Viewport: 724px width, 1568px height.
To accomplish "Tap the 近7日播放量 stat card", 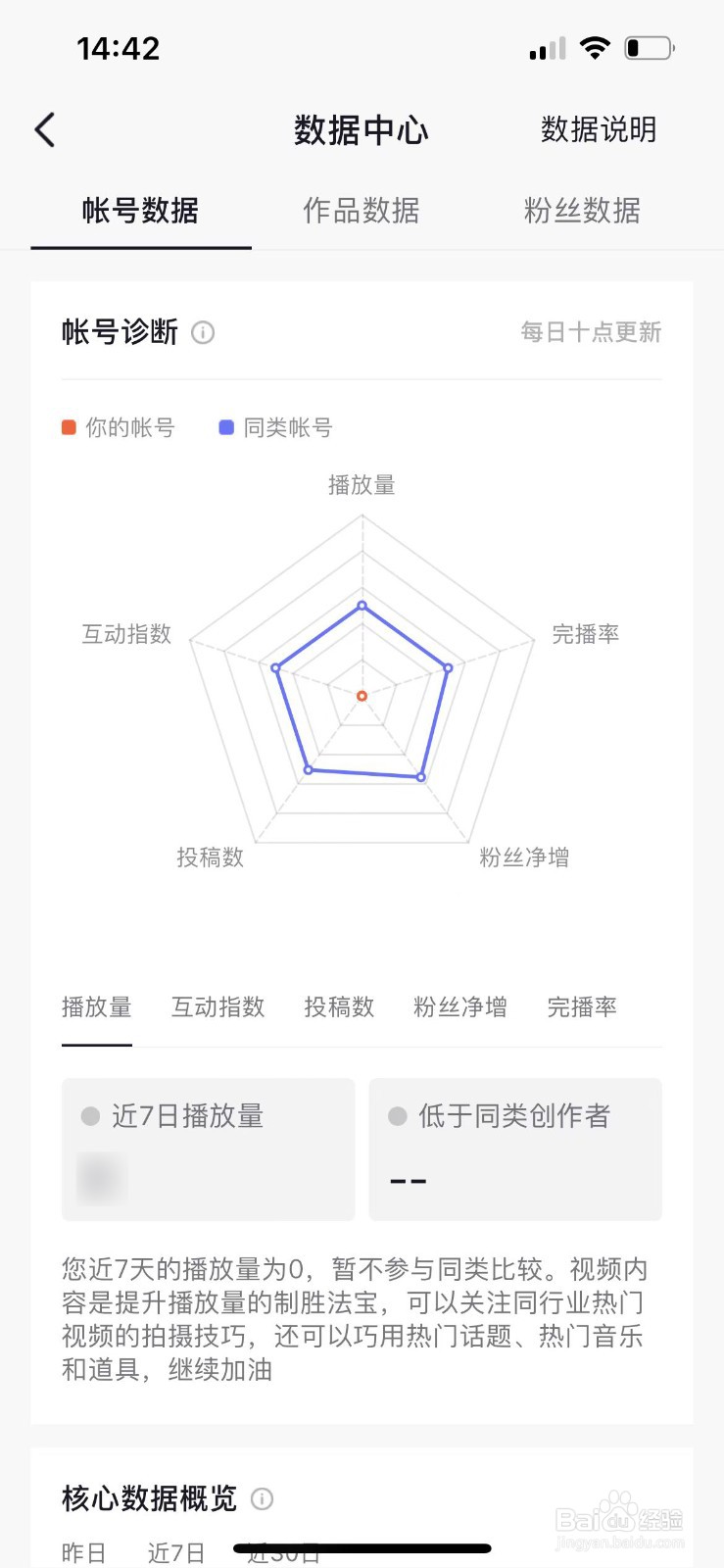I will [208, 1149].
